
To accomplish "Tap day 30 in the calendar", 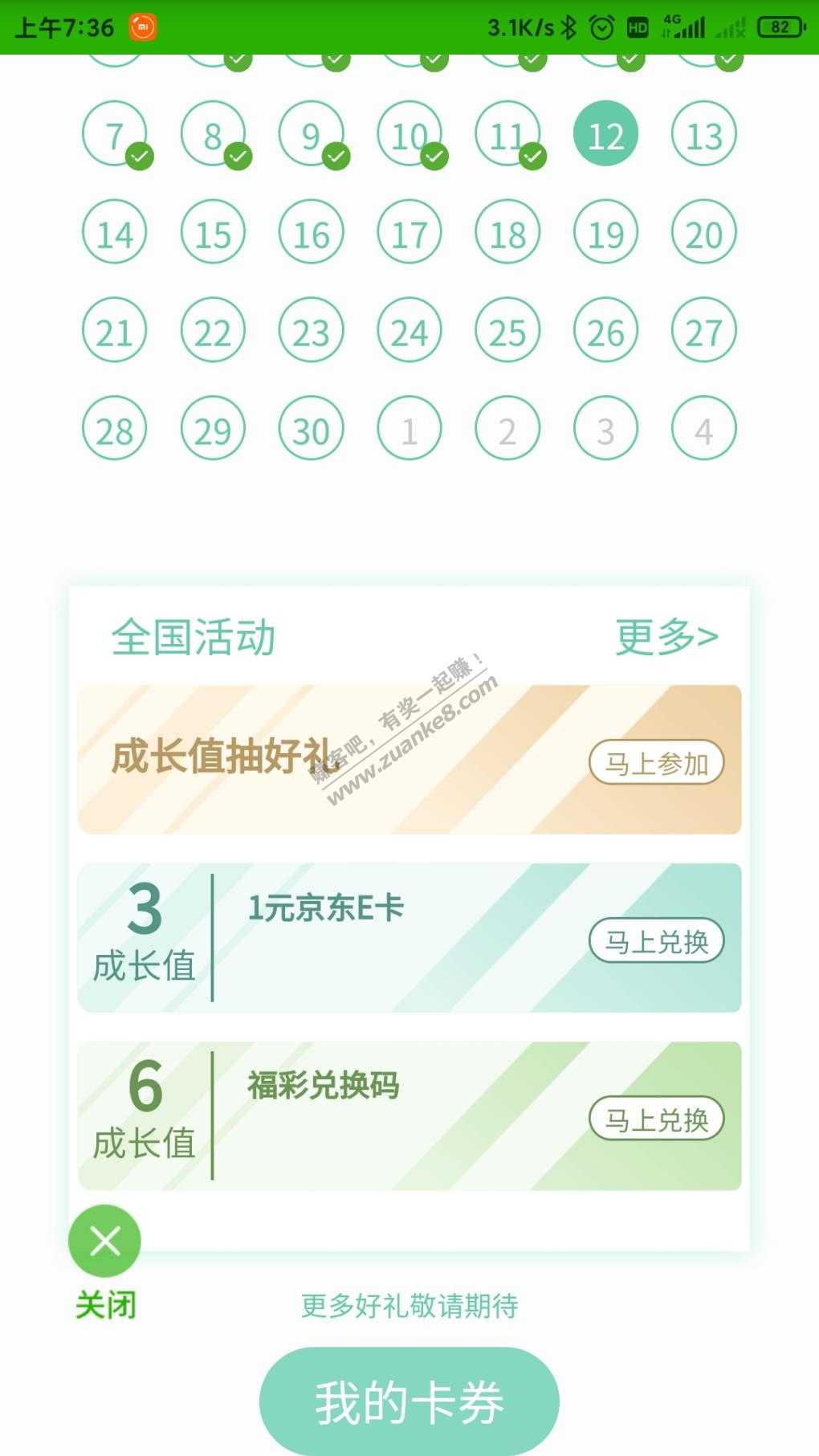I will pos(311,430).
